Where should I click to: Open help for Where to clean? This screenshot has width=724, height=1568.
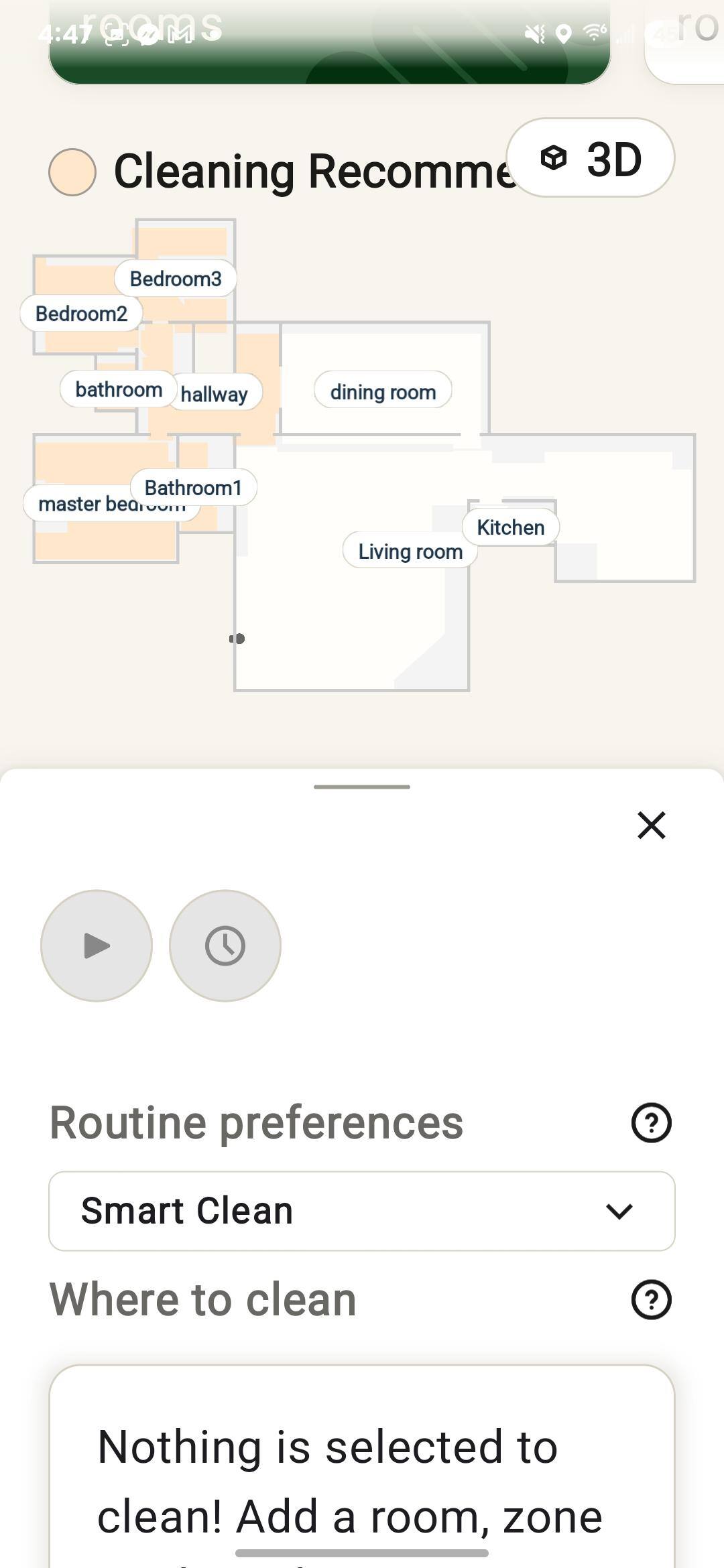651,1300
